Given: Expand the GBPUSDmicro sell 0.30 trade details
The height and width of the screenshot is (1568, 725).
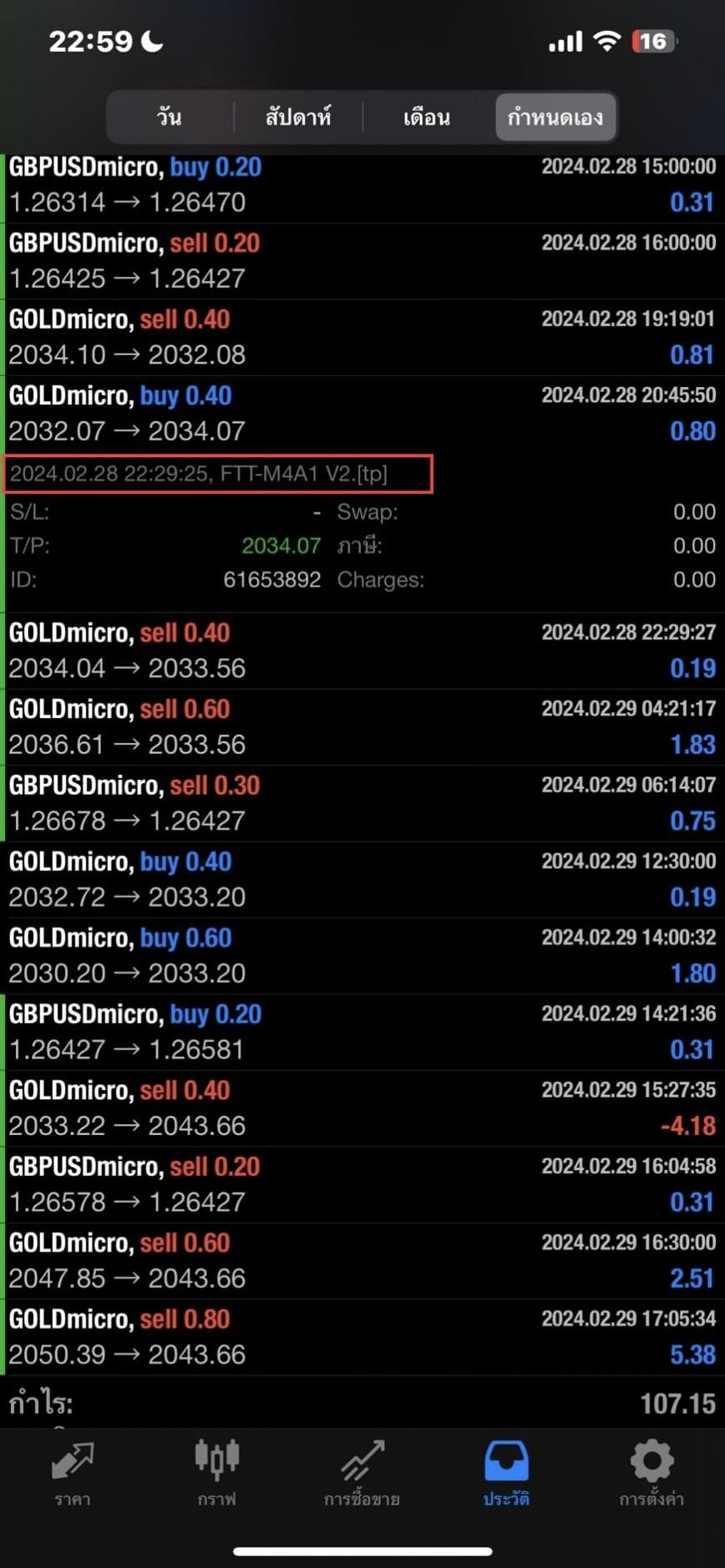Looking at the screenshot, I should tap(362, 802).
